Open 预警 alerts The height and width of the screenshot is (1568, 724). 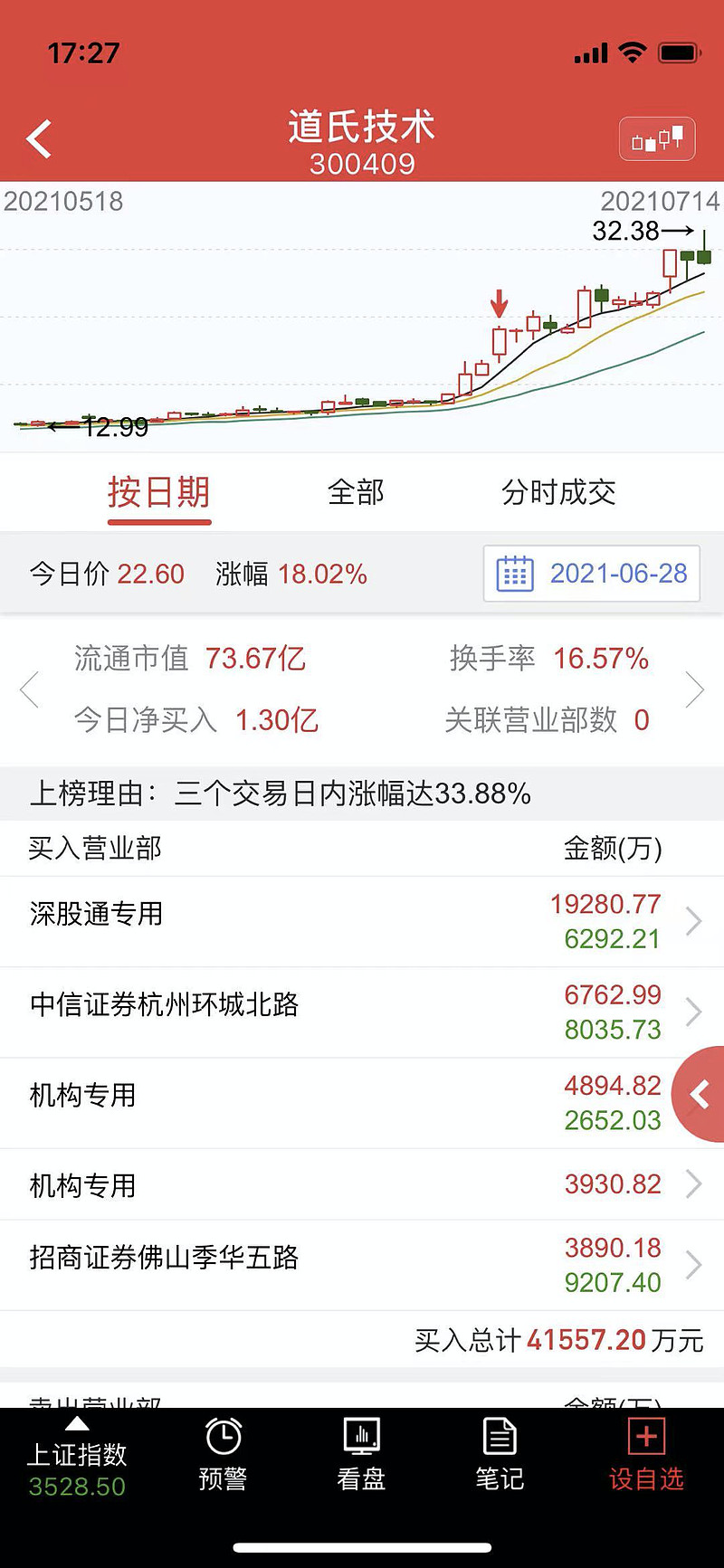click(x=223, y=1455)
